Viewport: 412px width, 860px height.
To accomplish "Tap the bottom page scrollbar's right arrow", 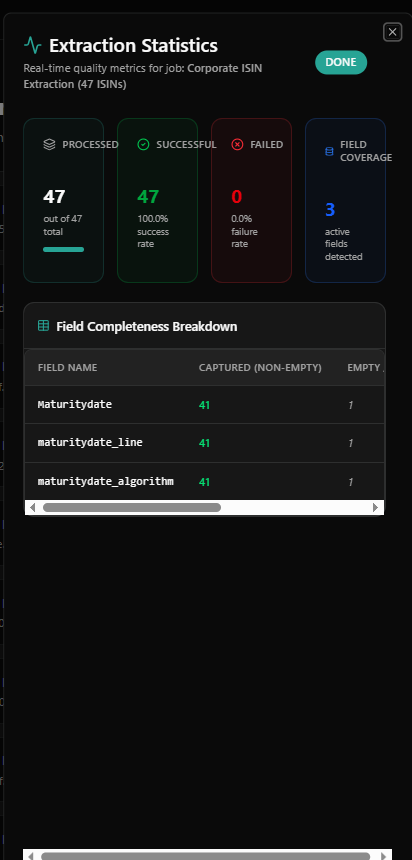I will 384,856.
